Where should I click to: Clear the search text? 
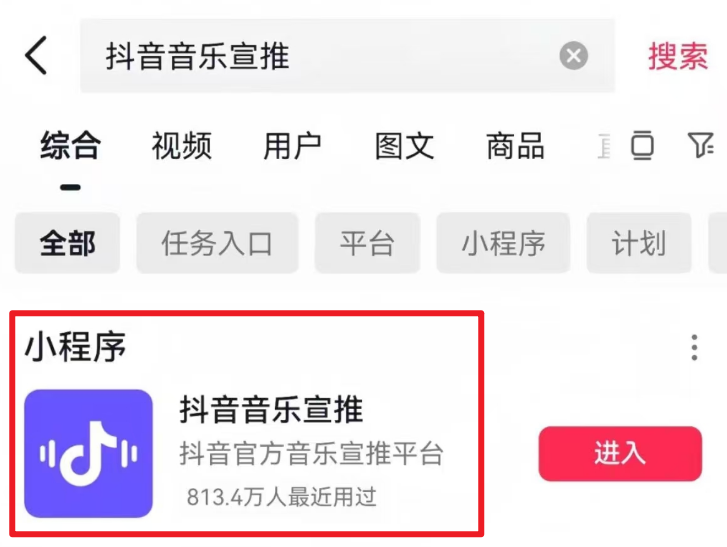pyautogui.click(x=574, y=56)
